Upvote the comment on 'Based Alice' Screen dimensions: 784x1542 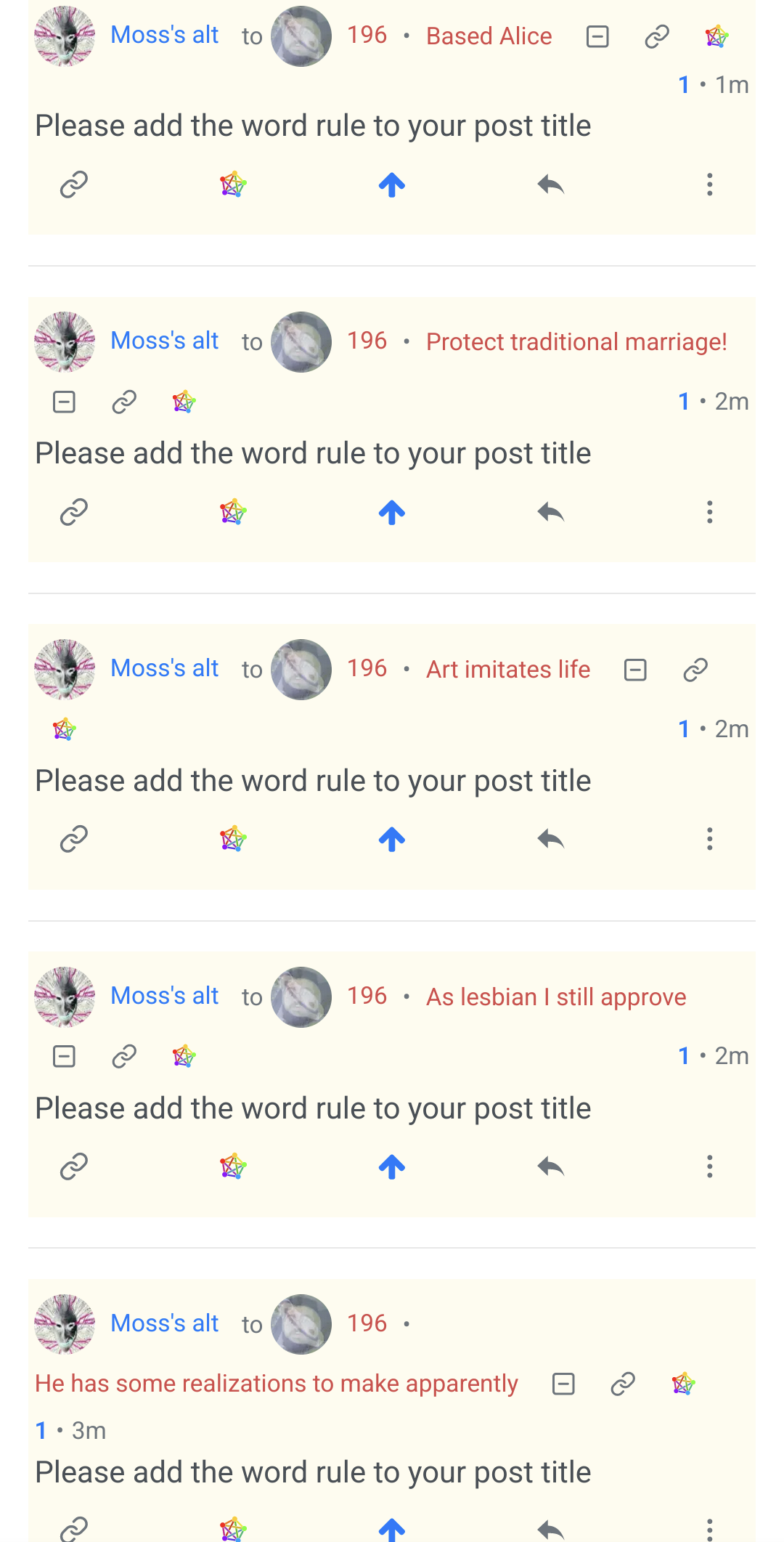[x=392, y=185]
